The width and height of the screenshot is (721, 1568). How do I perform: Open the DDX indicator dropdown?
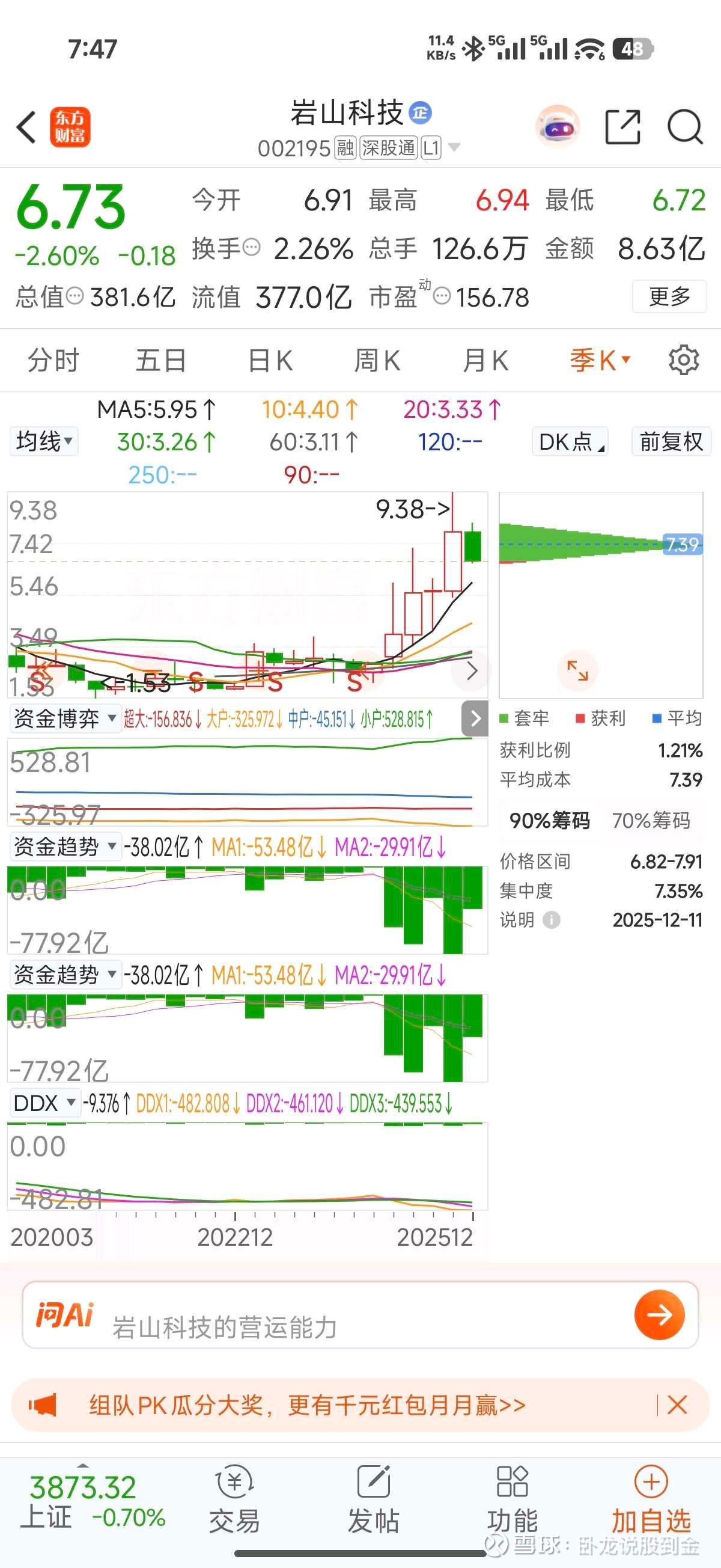tap(44, 1102)
